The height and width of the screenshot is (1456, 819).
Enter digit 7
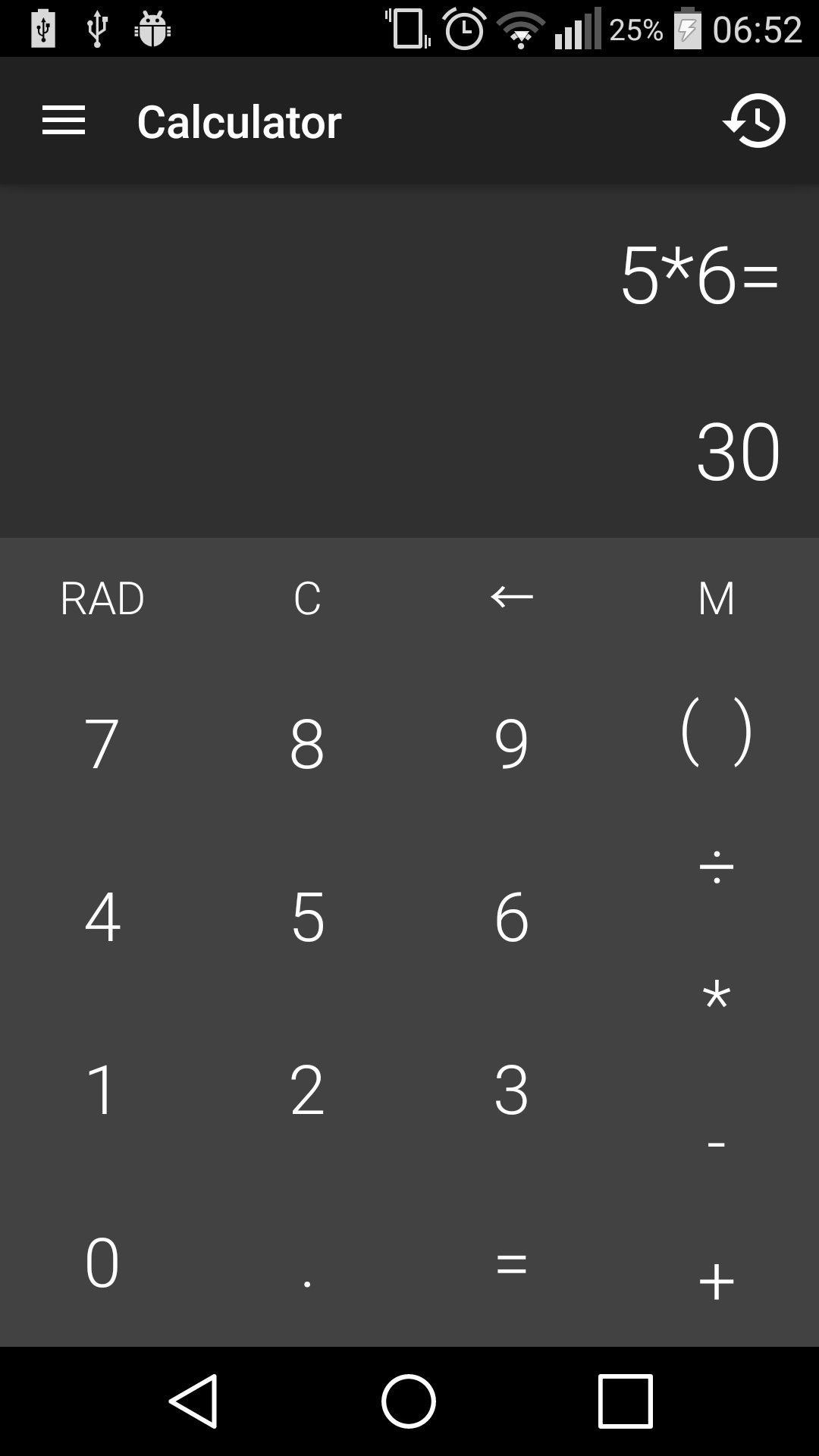[x=102, y=744]
